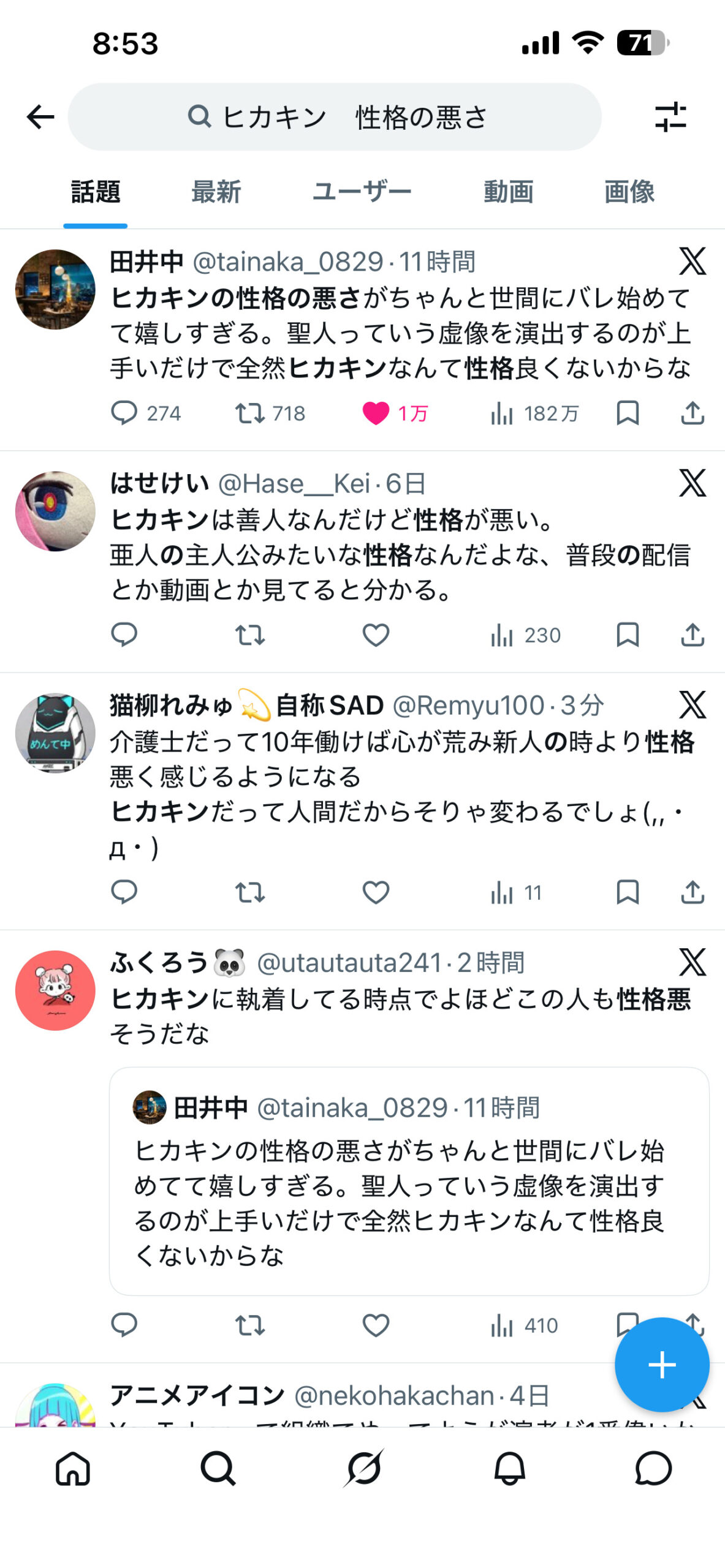Compose a new post with the plus button
725x1568 pixels.
coord(662,1365)
